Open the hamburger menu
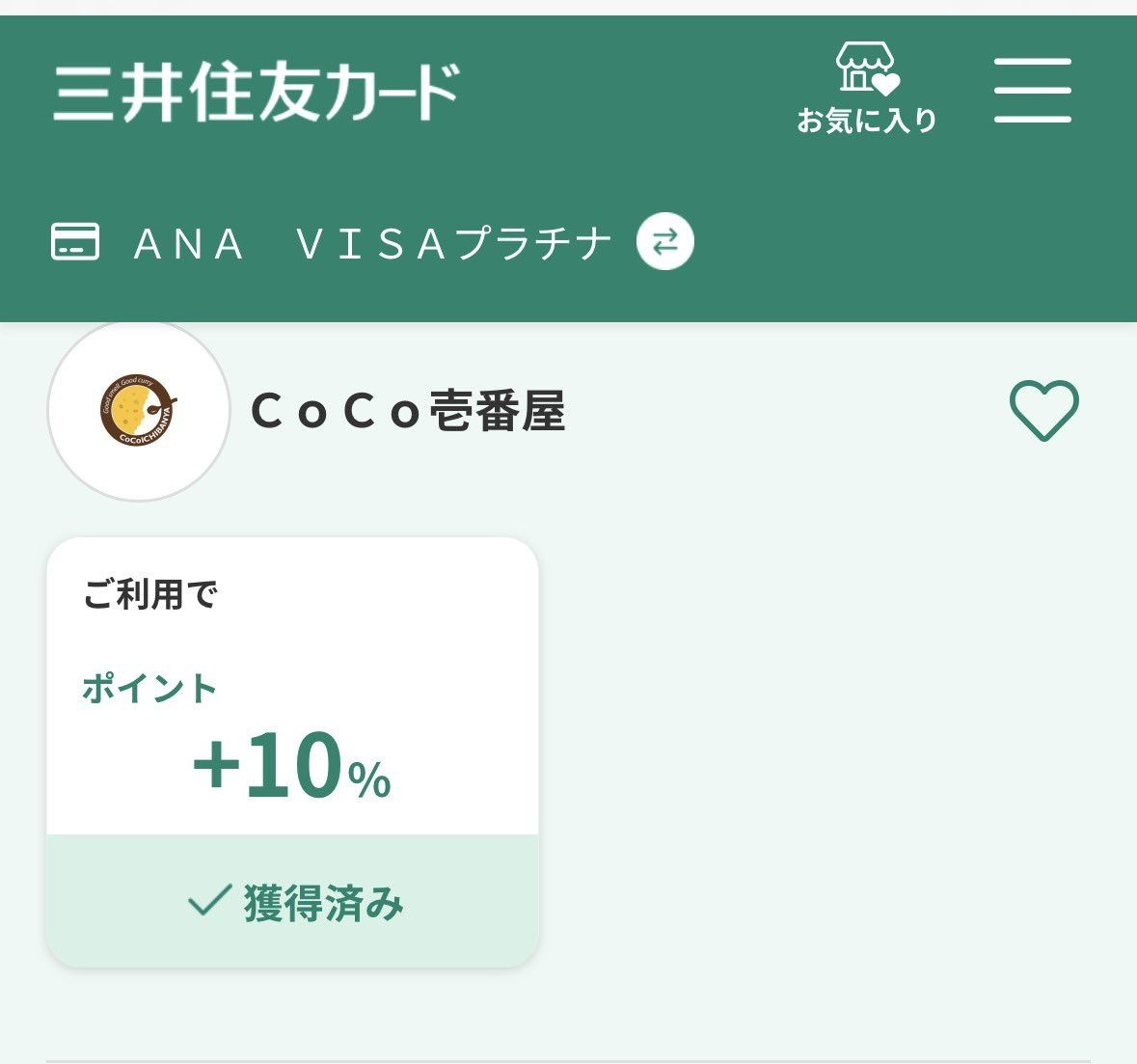This screenshot has height=1064, width=1137. coord(1032,90)
